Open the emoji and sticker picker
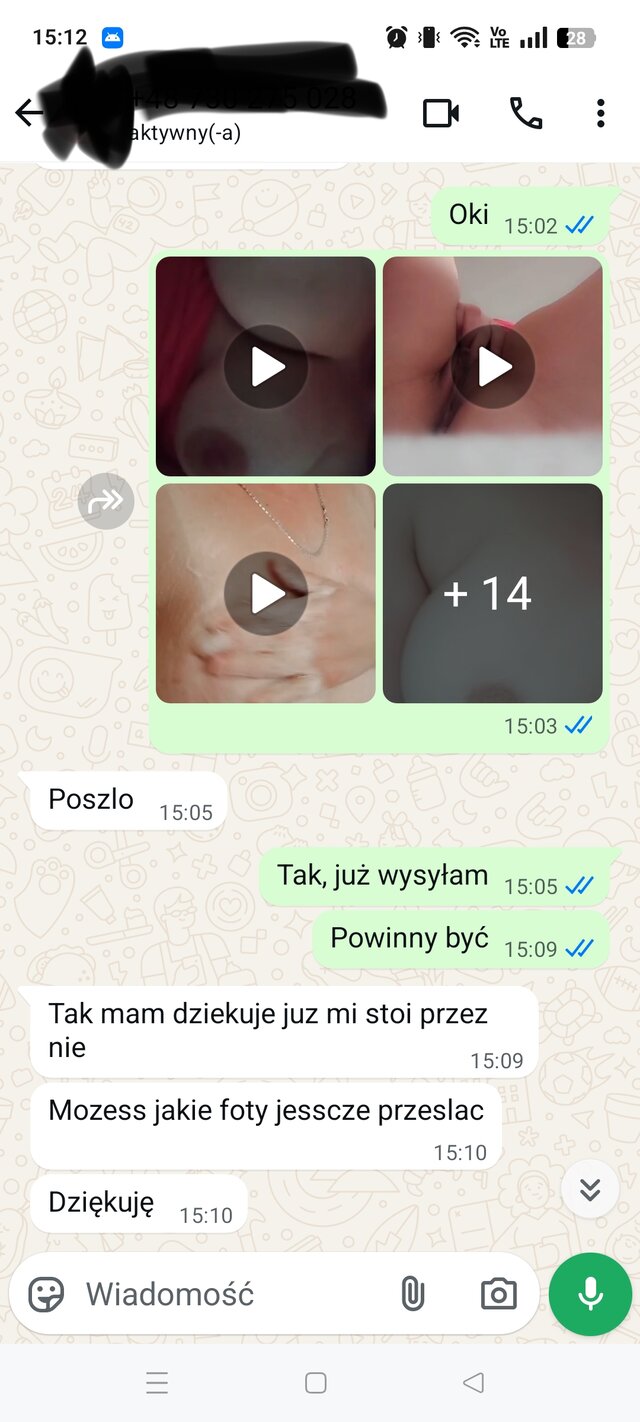This screenshot has height=1422, width=640. [46, 1294]
